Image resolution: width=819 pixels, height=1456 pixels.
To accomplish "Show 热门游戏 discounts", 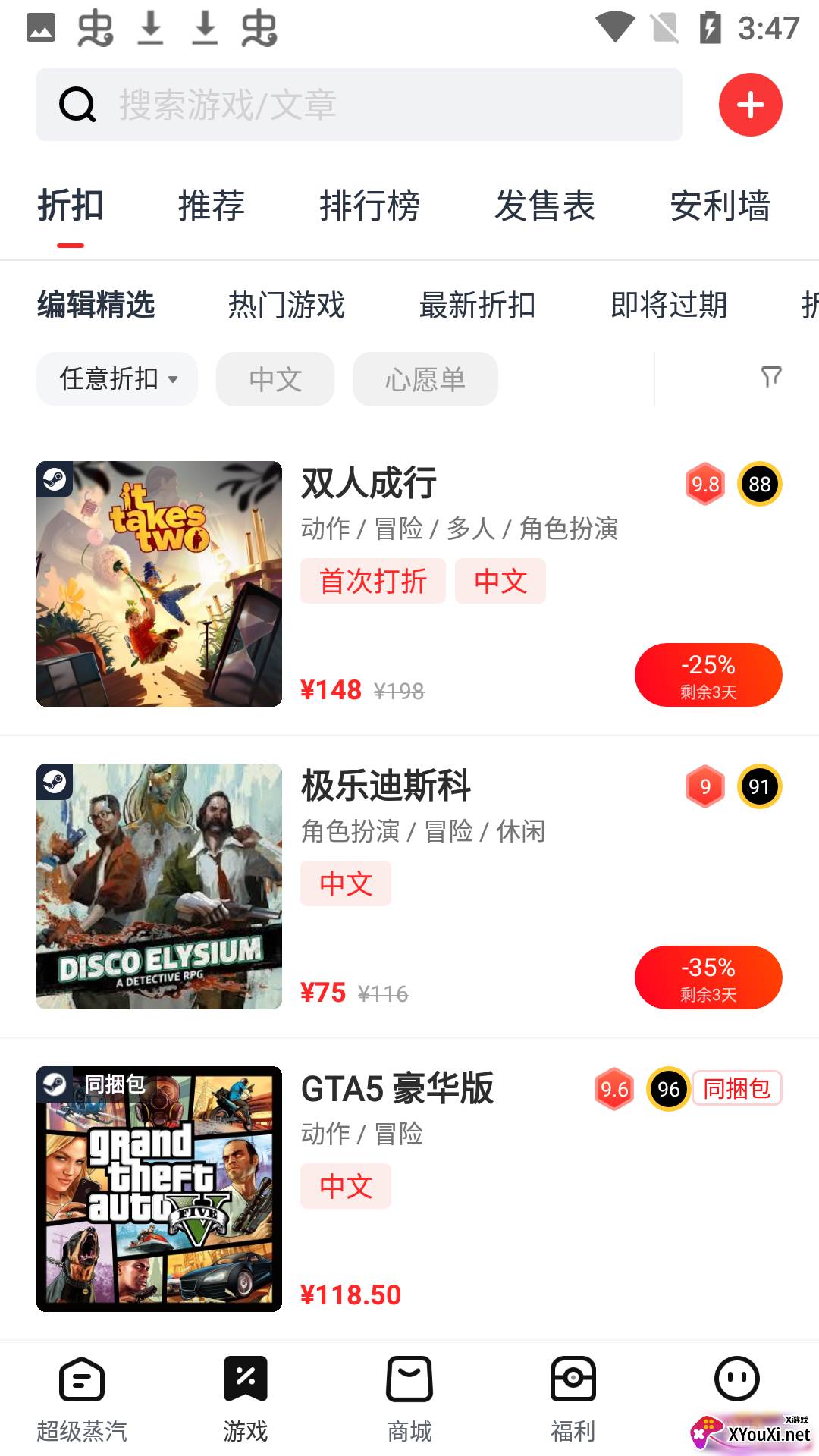I will (x=287, y=305).
